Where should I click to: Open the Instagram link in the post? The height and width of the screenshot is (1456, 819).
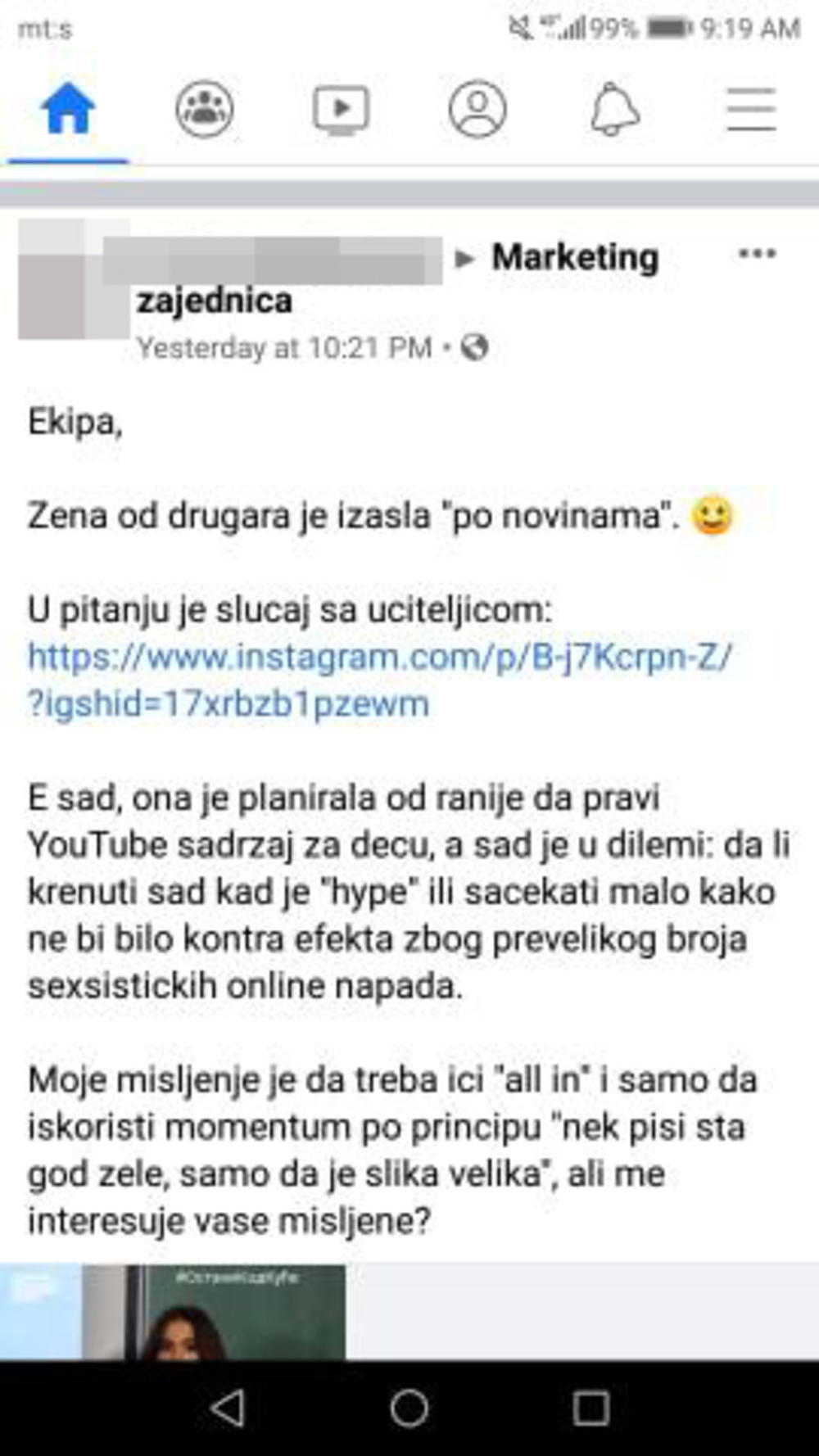click(x=379, y=680)
